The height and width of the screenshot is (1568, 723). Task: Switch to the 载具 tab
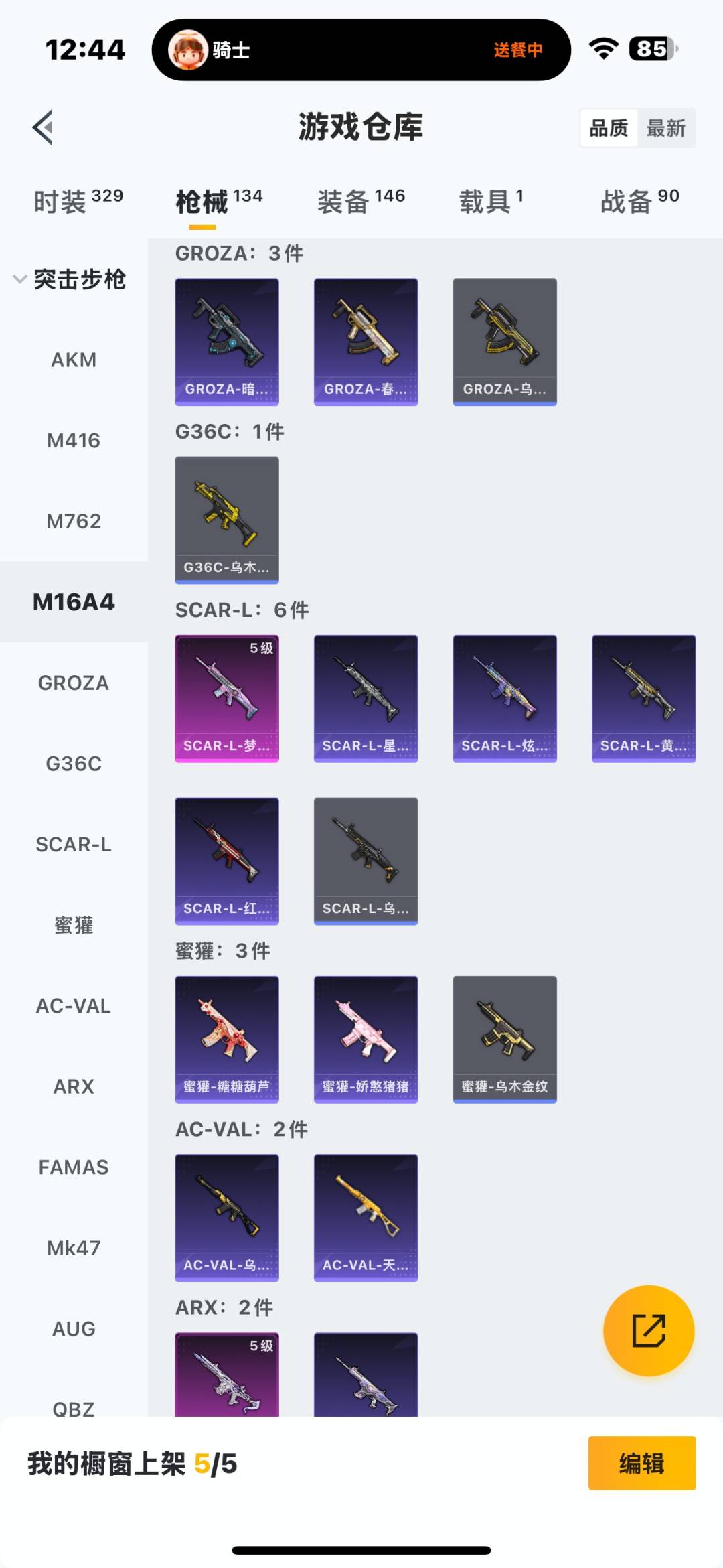[491, 201]
